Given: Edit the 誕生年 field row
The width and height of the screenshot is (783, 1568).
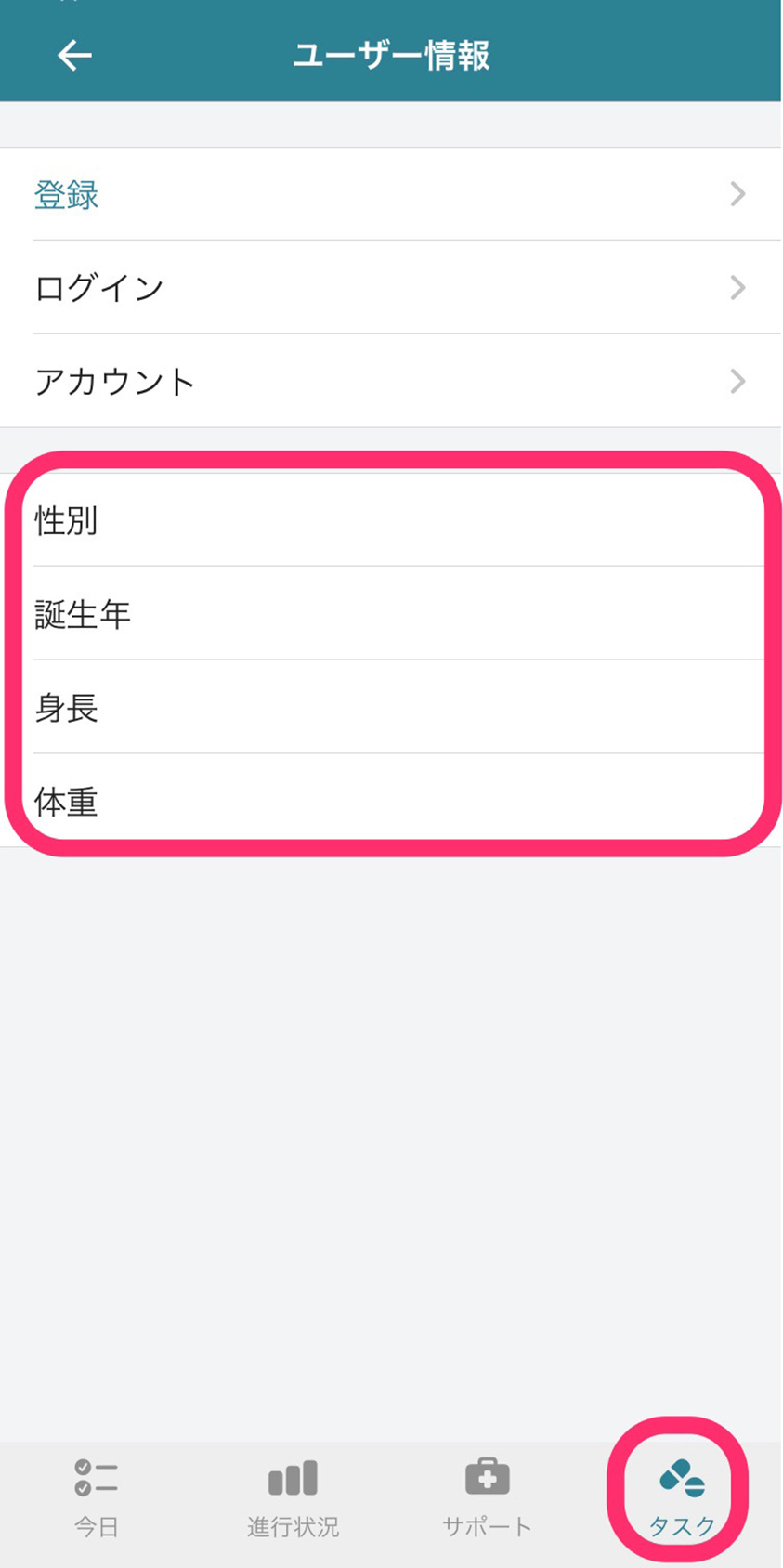Looking at the screenshot, I should coord(391,614).
